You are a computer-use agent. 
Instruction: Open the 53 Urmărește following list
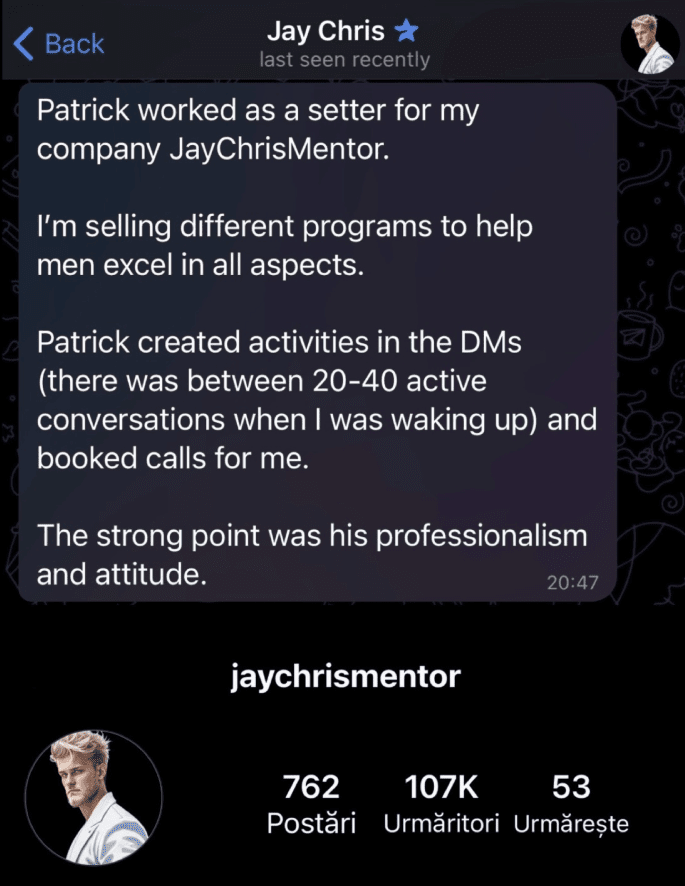[x=571, y=804]
